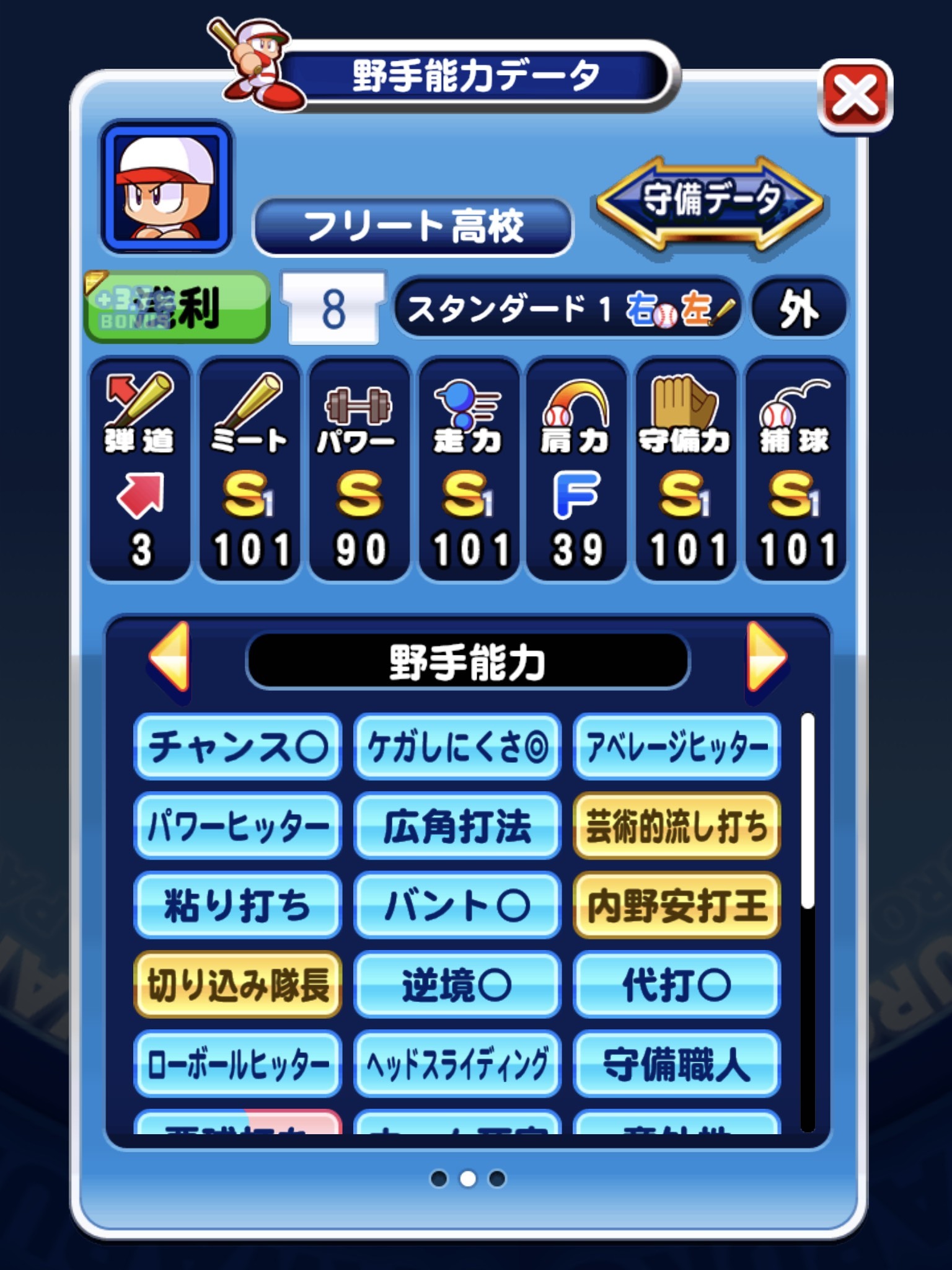
Task: Show 逆境○ skill description
Action: [457, 984]
